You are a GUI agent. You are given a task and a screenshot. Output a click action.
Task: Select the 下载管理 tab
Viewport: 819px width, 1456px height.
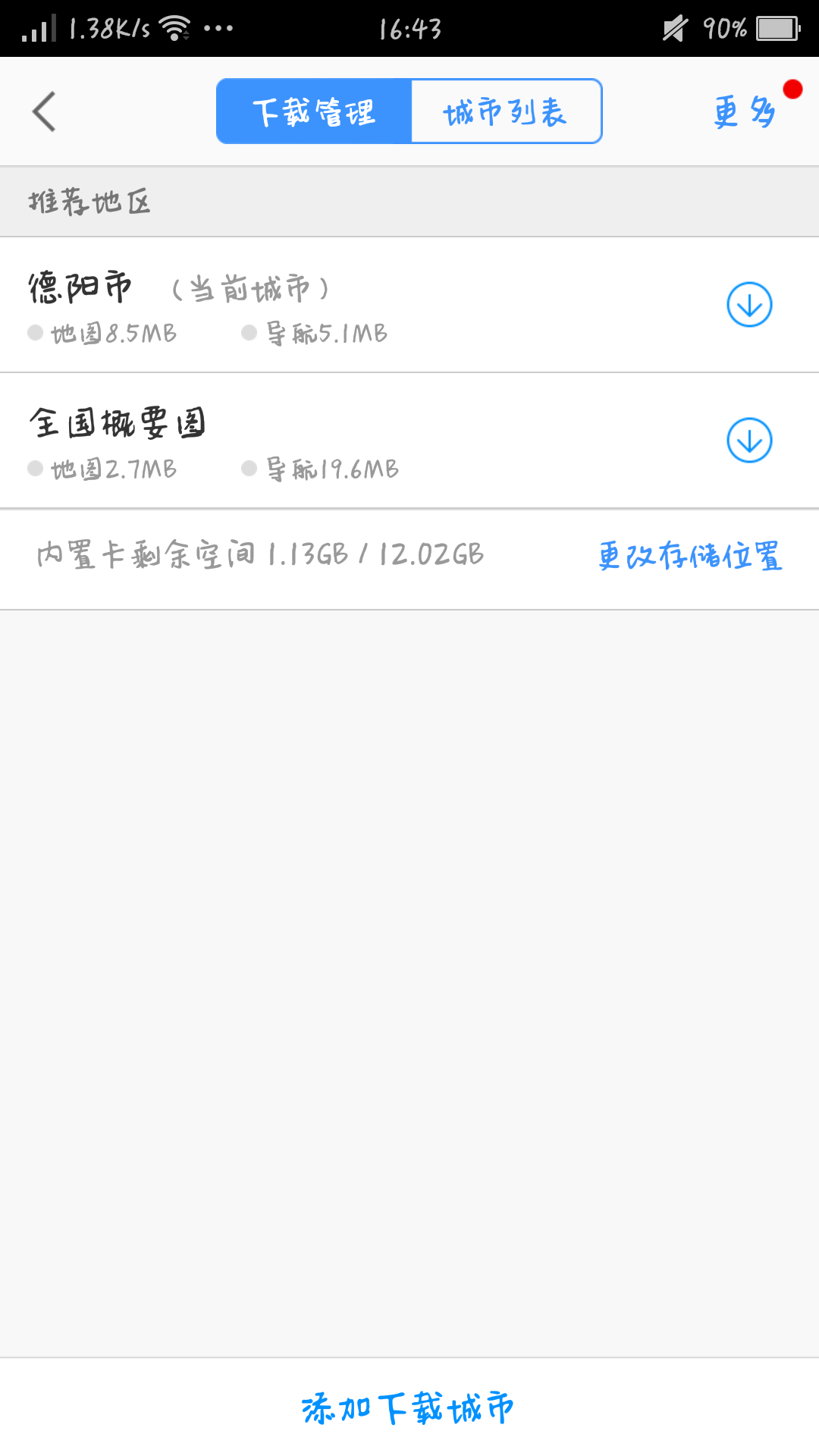click(x=314, y=111)
